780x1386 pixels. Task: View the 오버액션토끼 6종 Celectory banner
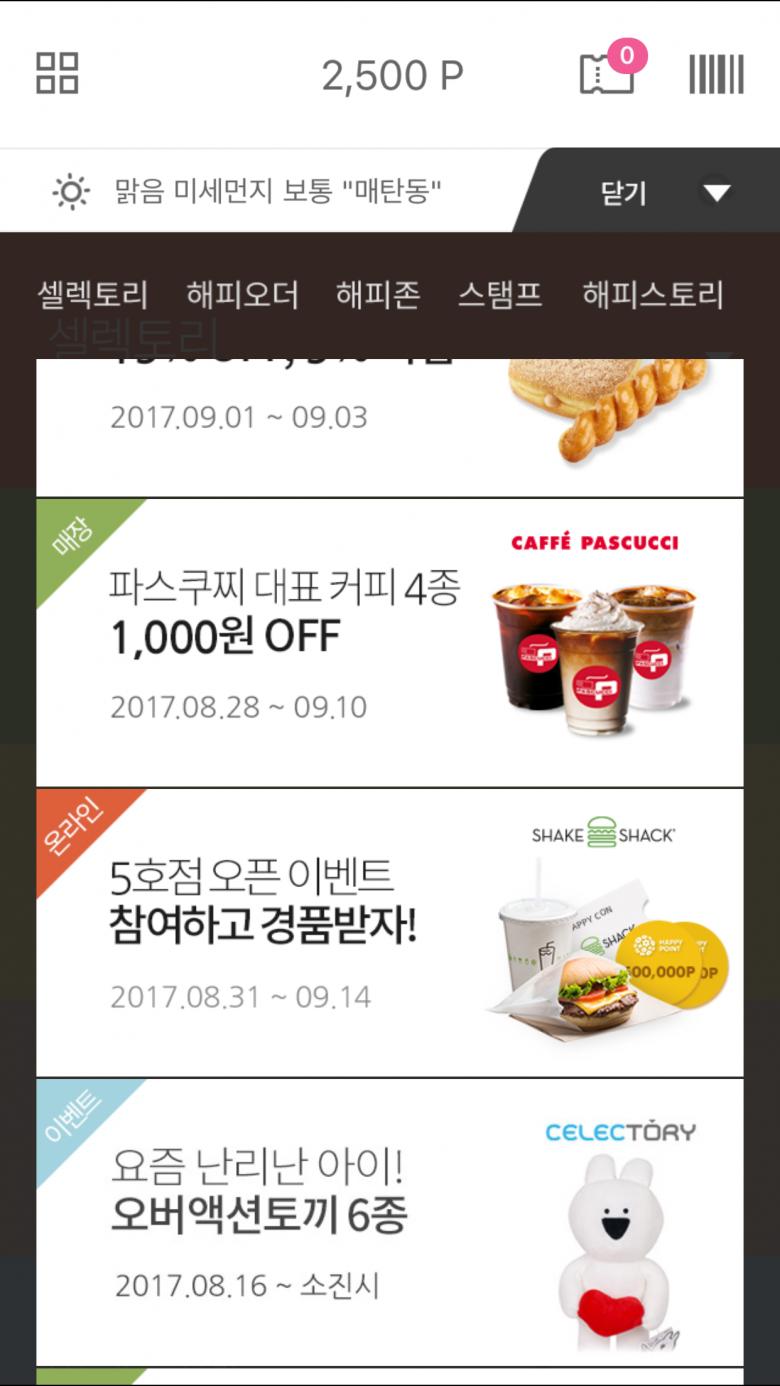coord(390,1222)
